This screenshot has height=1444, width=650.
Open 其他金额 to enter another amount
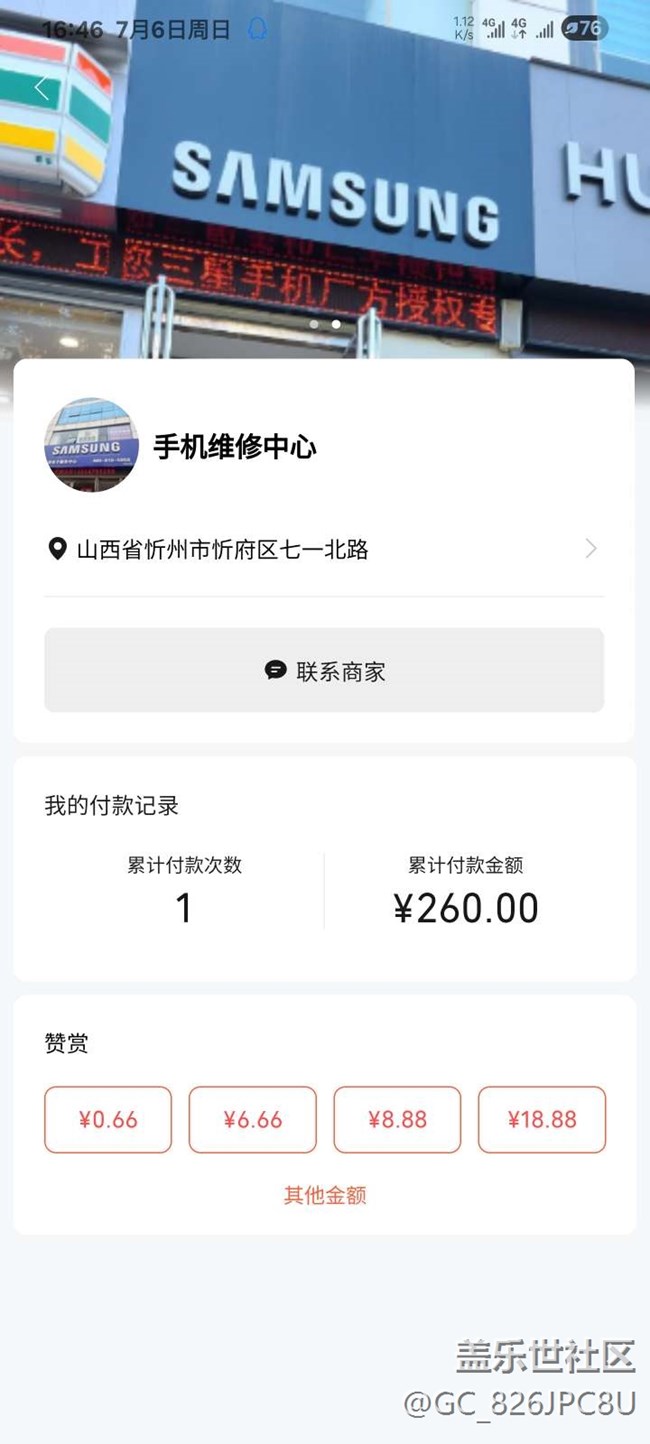coord(325,1195)
